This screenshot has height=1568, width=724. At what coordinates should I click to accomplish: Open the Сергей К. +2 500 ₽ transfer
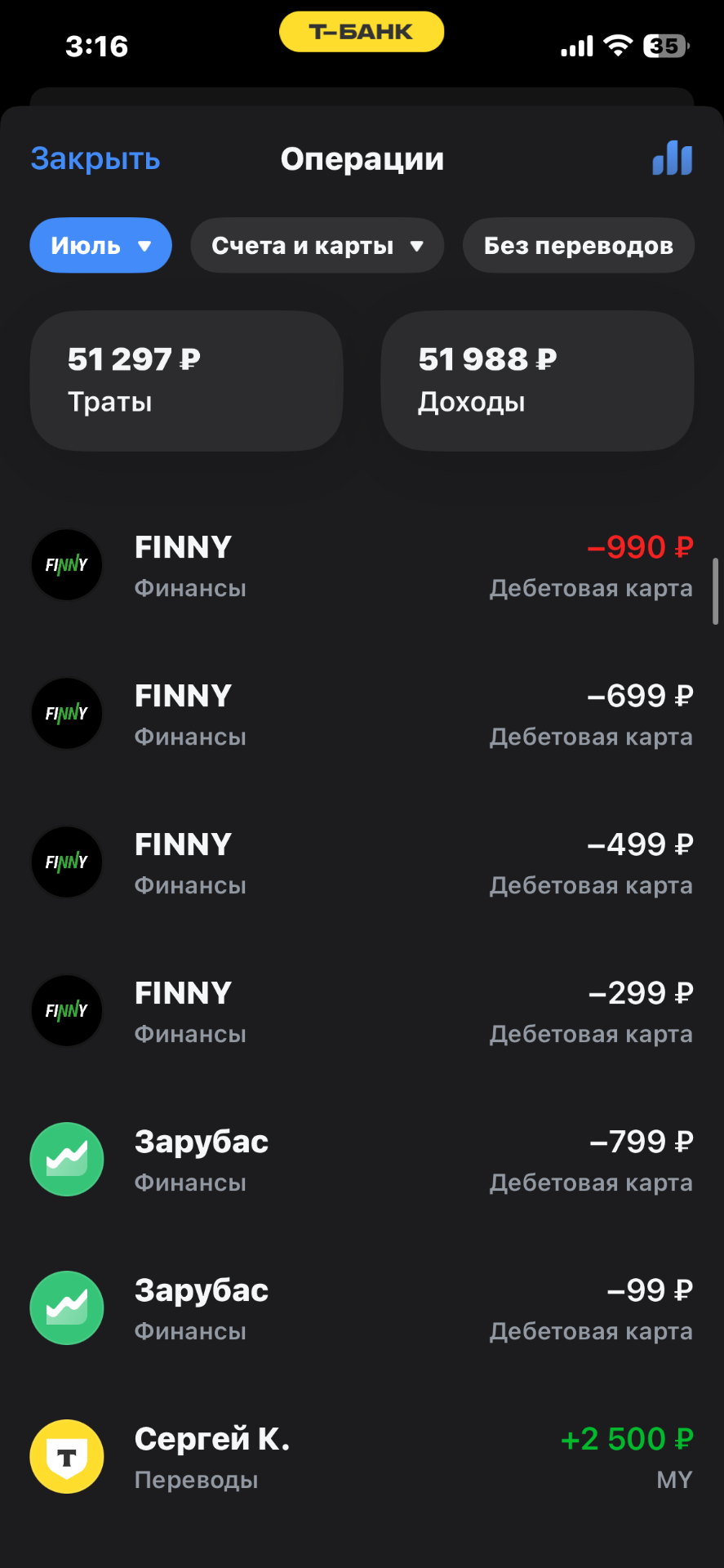tap(362, 1457)
